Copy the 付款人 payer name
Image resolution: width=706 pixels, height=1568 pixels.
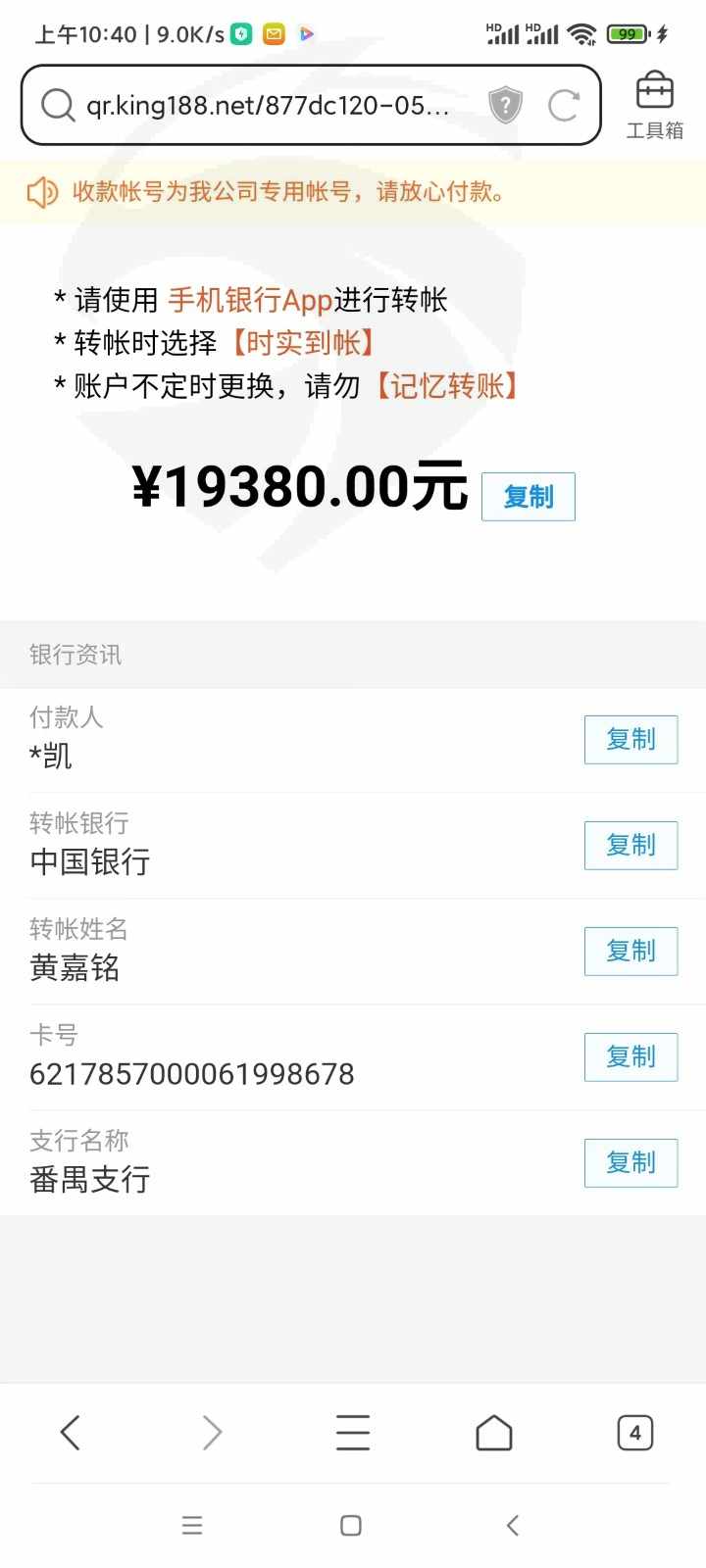(x=630, y=739)
